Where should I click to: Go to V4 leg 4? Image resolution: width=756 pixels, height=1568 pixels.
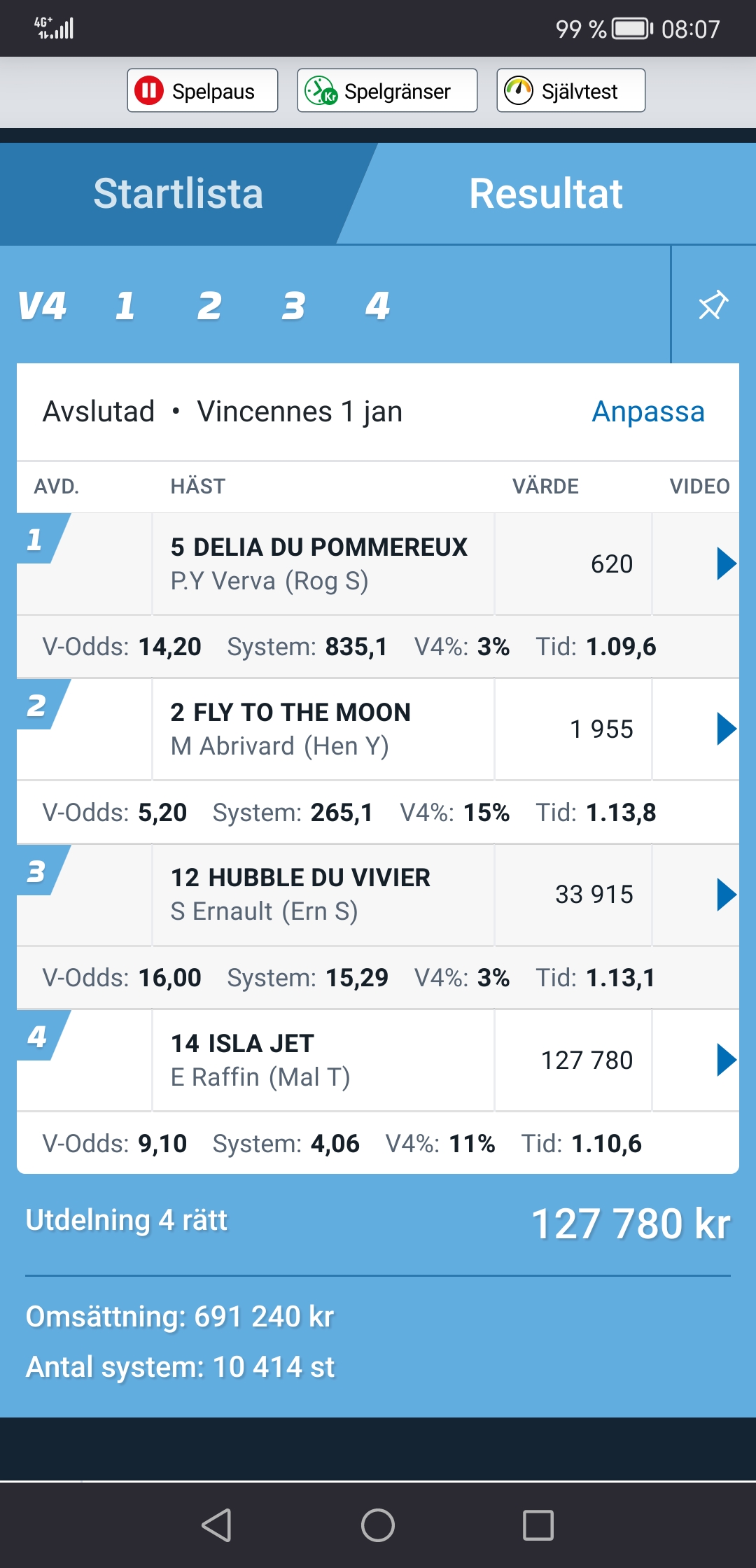377,306
